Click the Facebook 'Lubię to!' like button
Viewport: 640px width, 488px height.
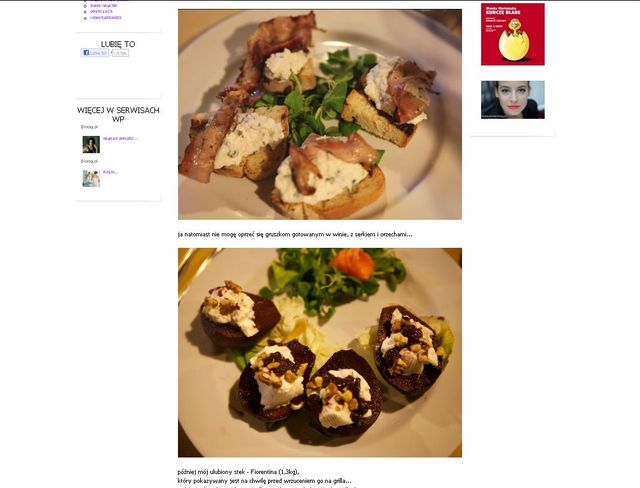click(x=95, y=53)
